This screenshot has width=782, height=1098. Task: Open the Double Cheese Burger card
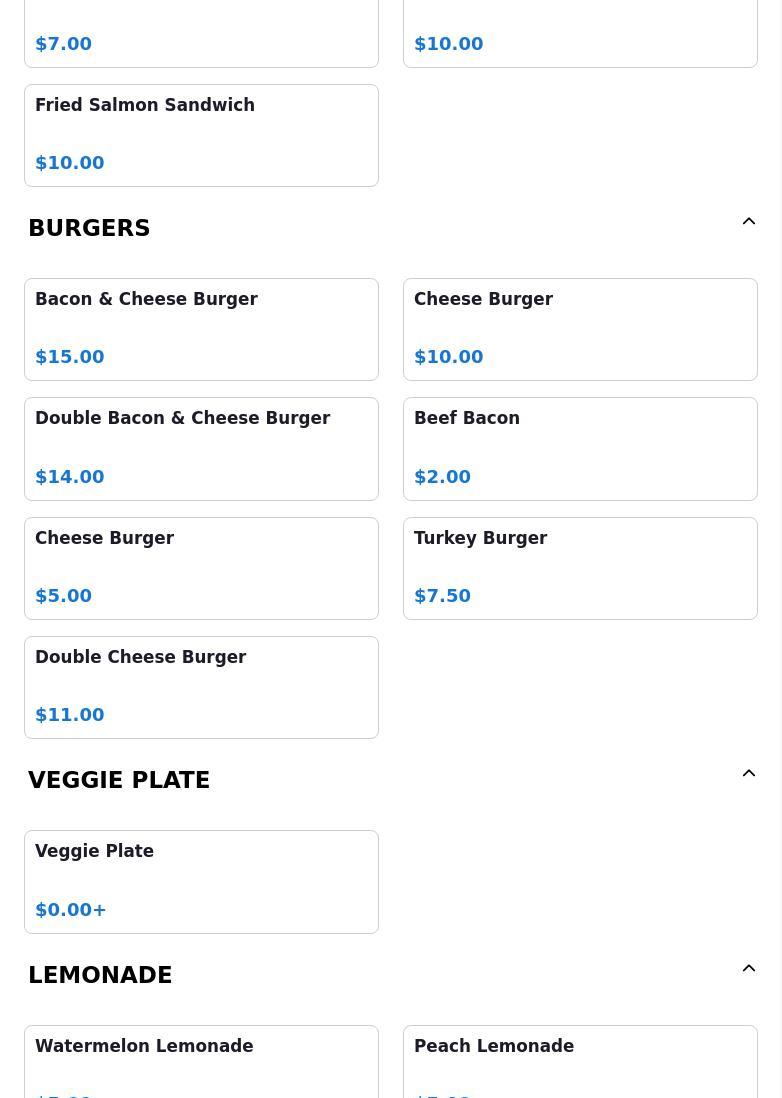coord(201,687)
